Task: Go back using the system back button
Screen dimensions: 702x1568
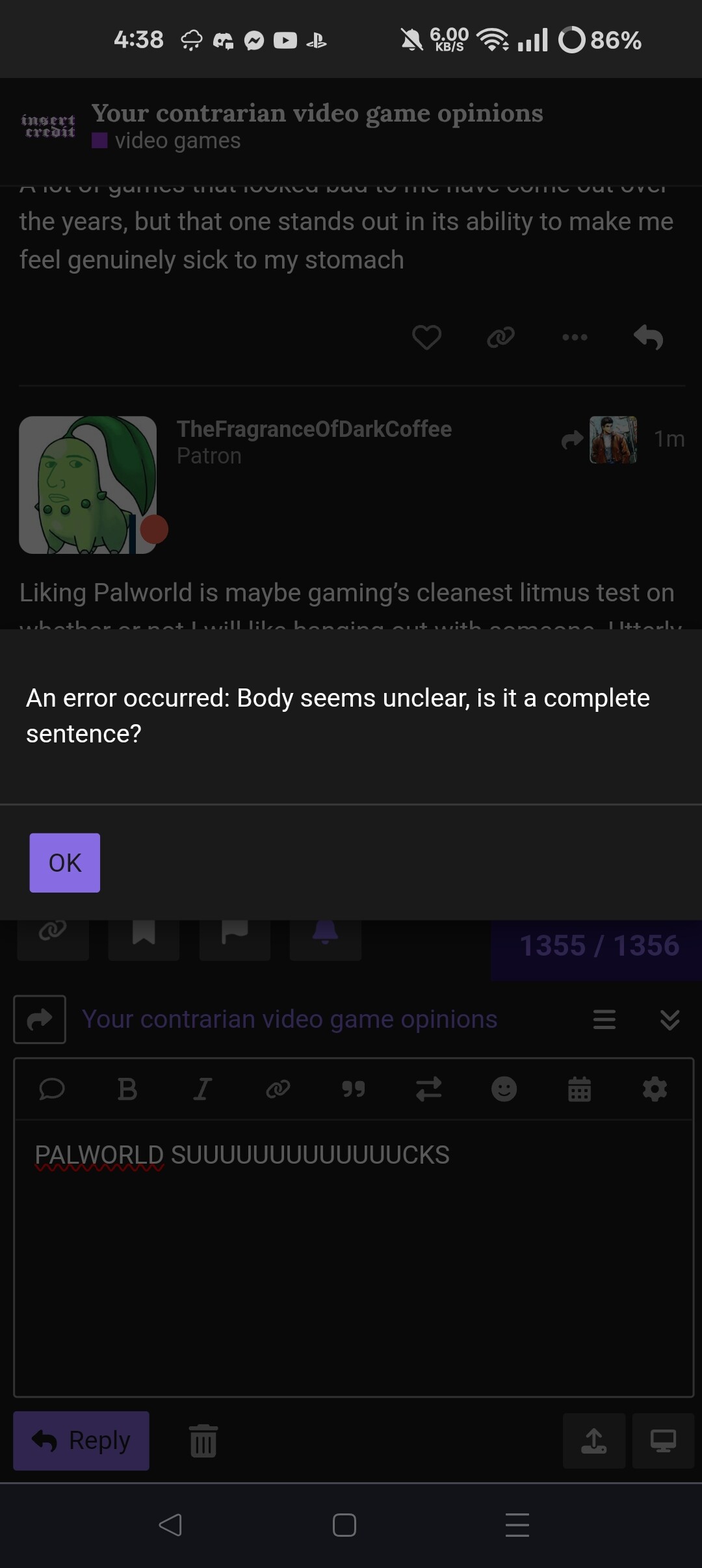Action: click(x=170, y=1525)
